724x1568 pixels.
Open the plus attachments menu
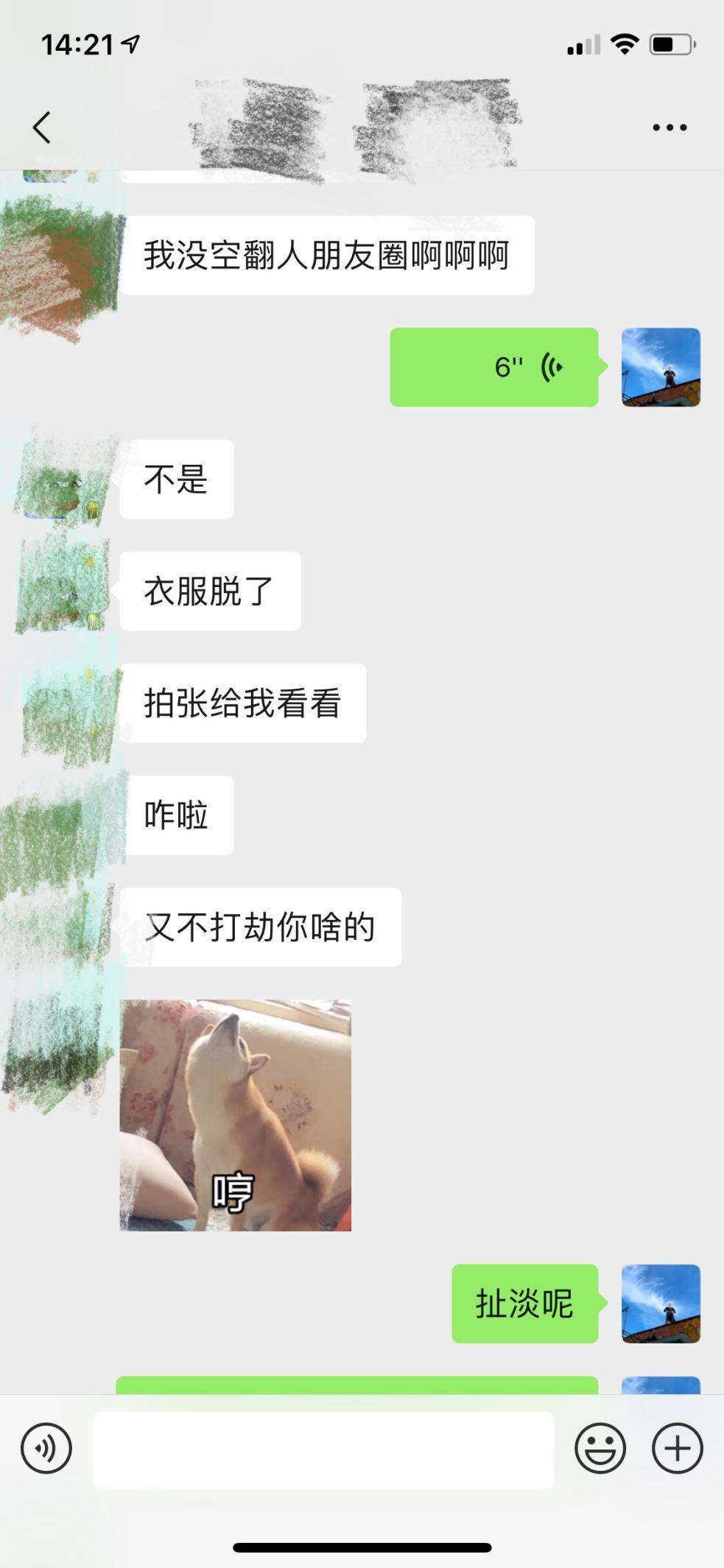click(677, 1449)
